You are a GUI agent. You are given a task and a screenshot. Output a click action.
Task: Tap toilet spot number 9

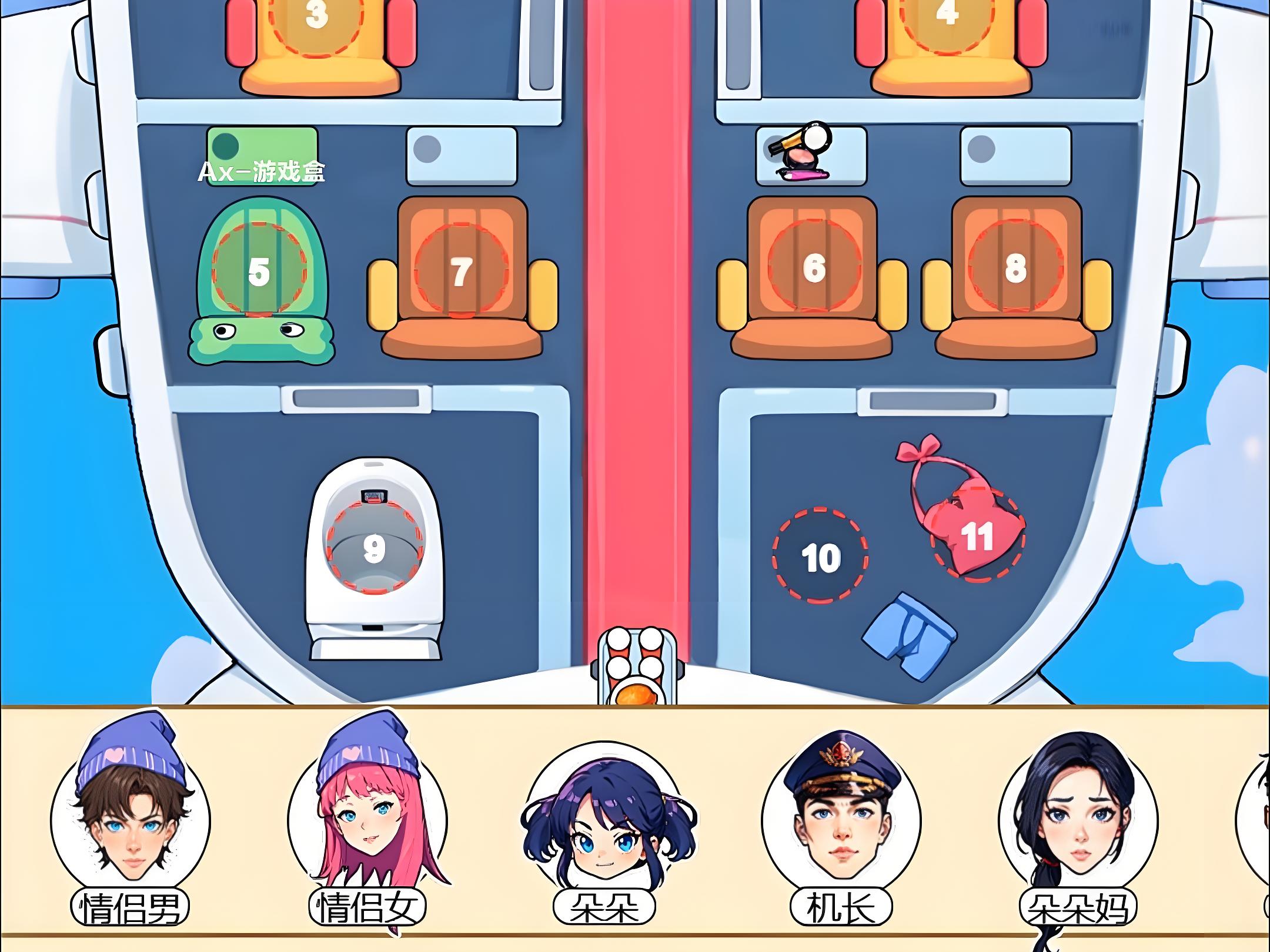point(375,548)
